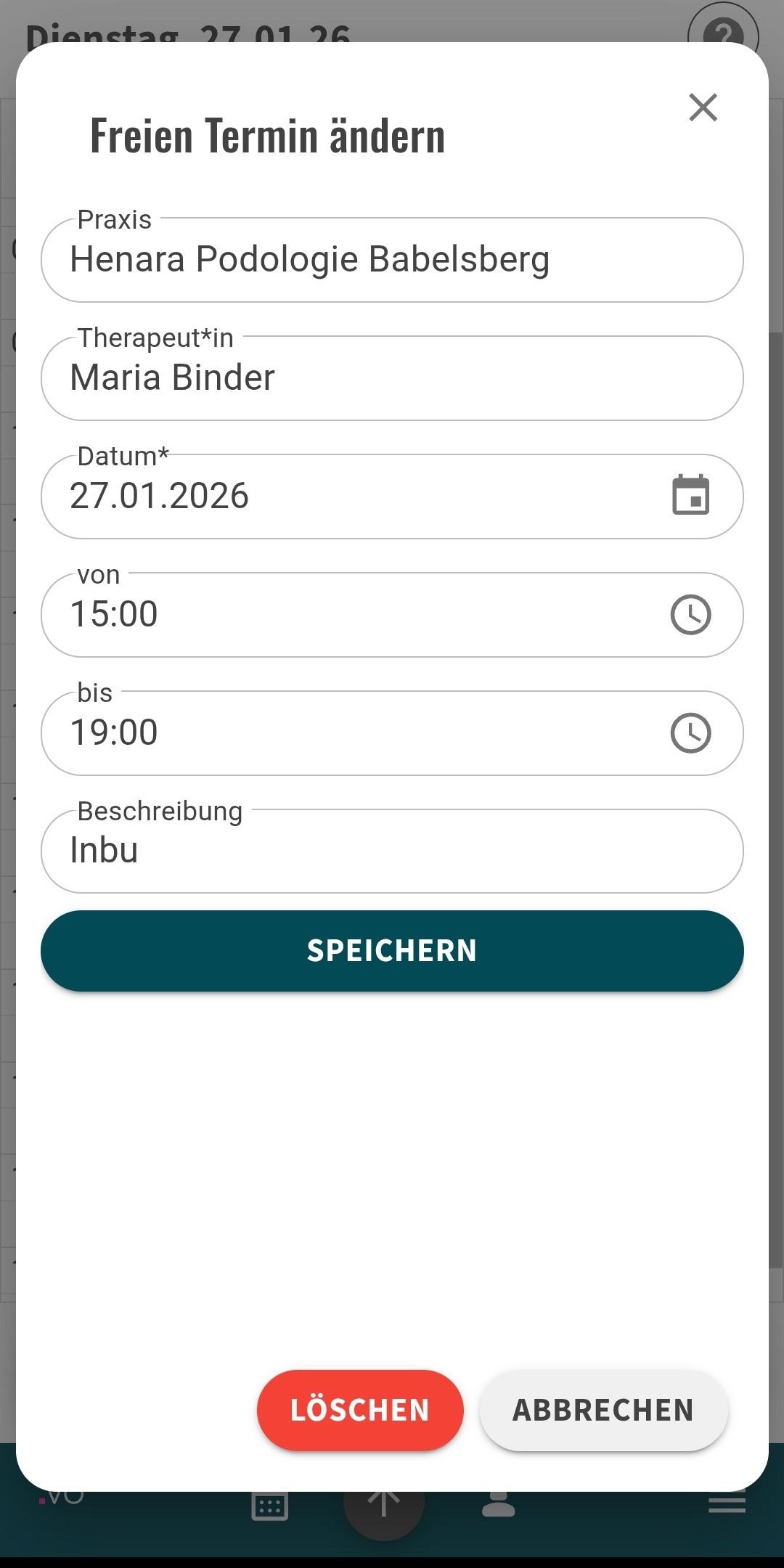Viewport: 784px width, 1568px height.
Task: Cancel editing via Abbrechen
Action: 603,1410
